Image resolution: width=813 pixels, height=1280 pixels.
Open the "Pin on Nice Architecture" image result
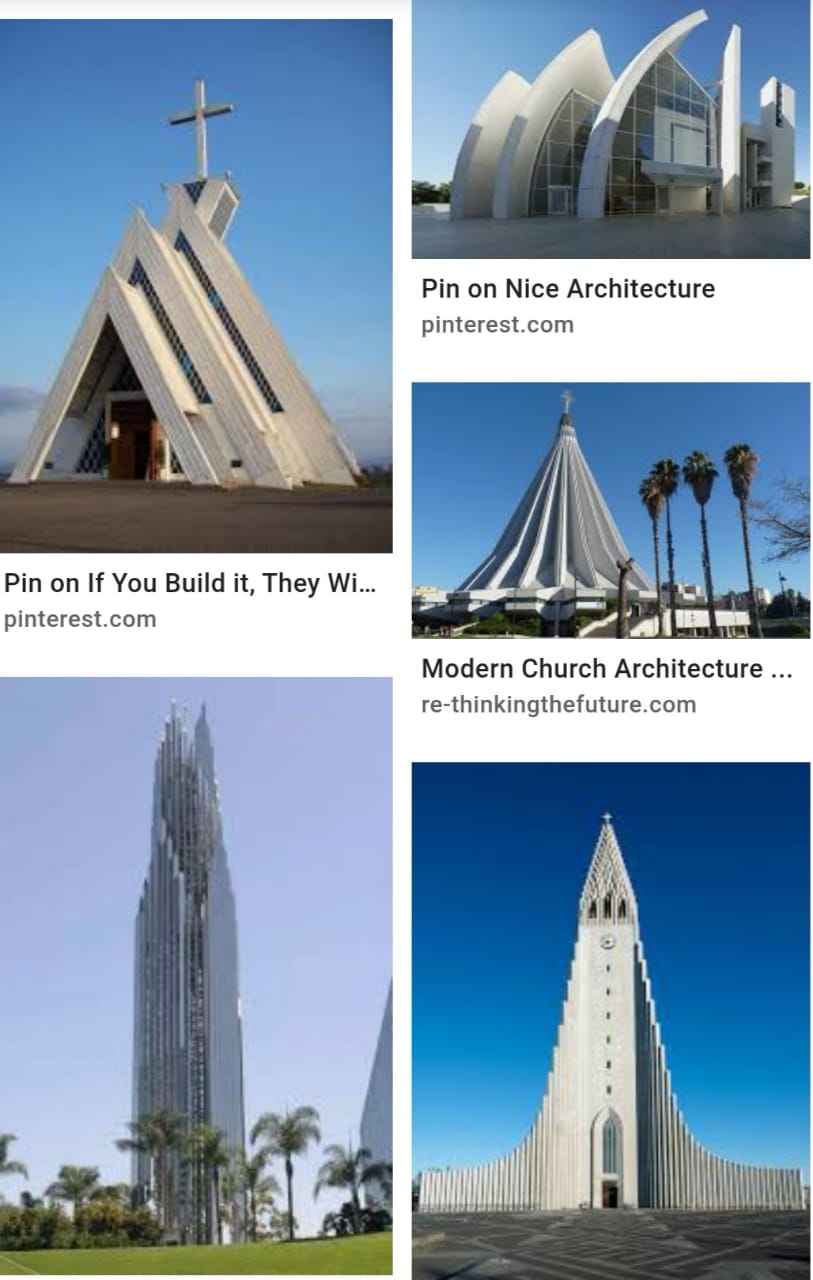tap(610, 130)
